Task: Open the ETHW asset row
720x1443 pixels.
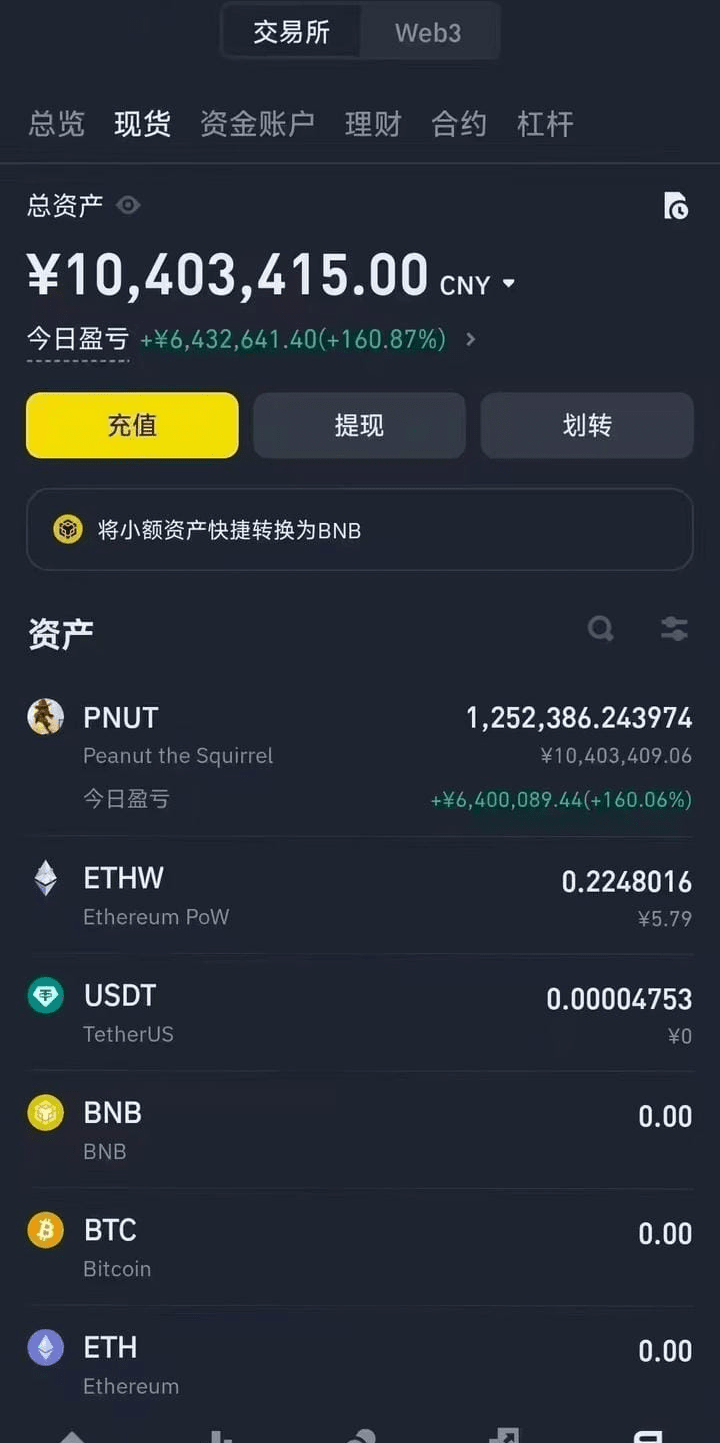Action: point(360,896)
